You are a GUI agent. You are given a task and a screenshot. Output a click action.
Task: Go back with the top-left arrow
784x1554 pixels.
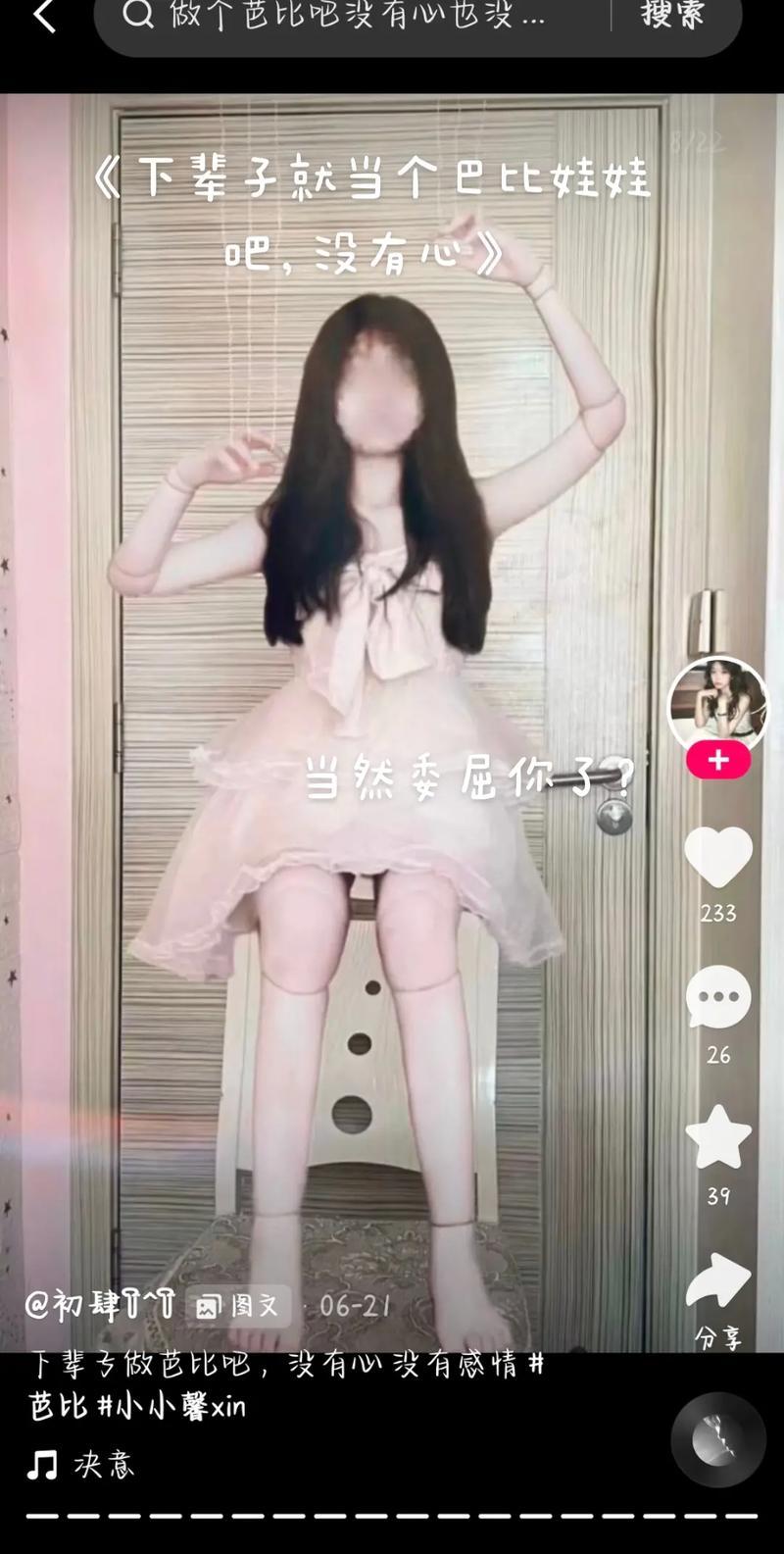[x=45, y=16]
